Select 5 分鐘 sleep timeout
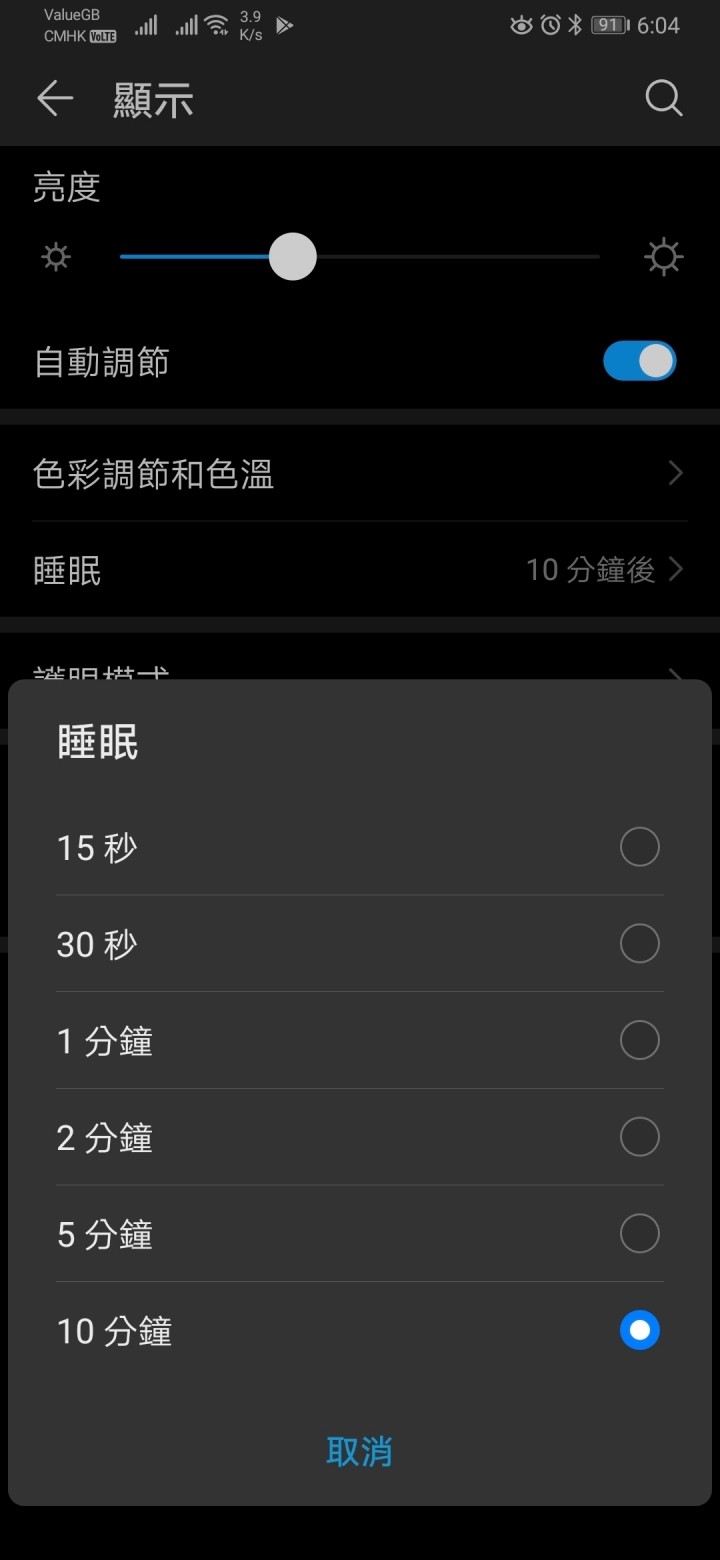 pyautogui.click(x=639, y=1234)
